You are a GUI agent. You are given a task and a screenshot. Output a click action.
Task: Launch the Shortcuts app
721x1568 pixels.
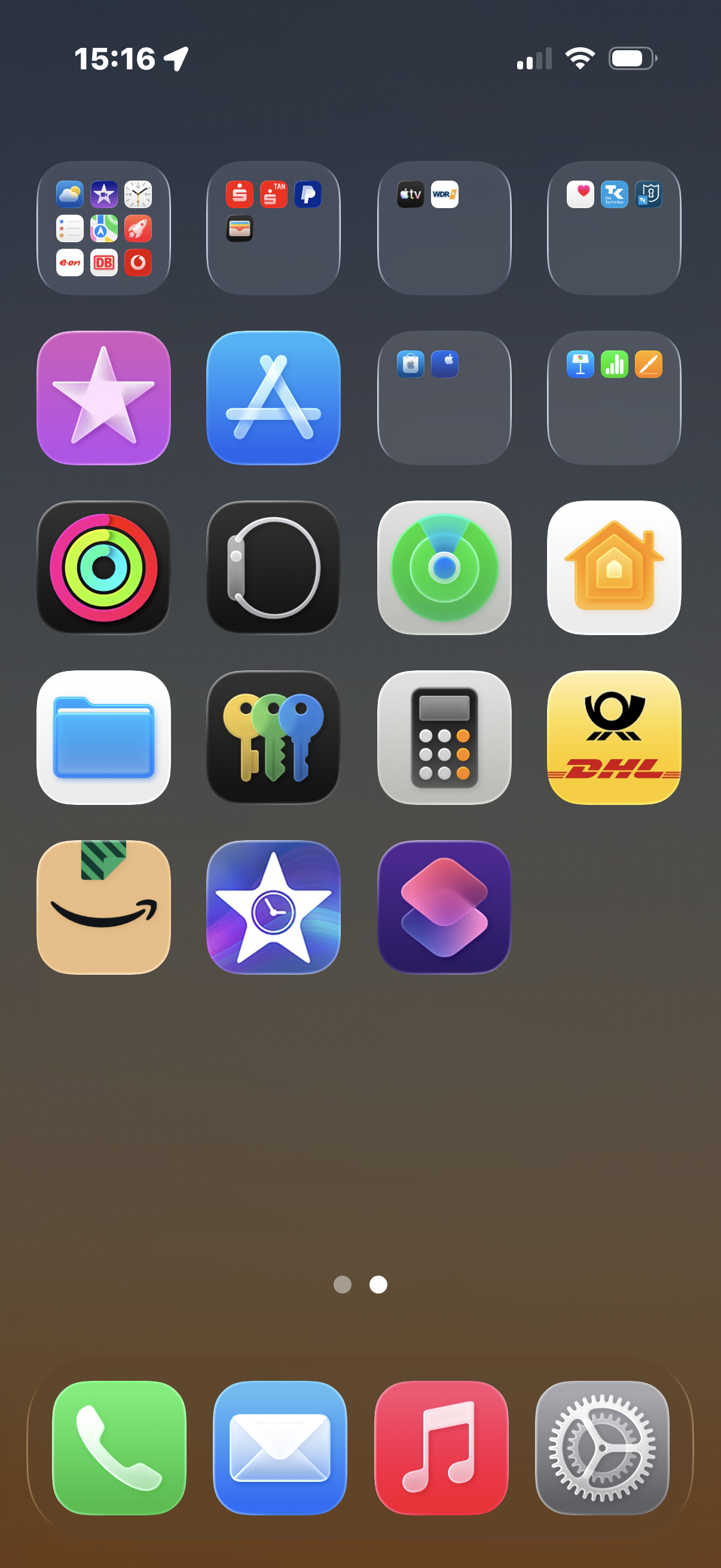tap(444, 907)
